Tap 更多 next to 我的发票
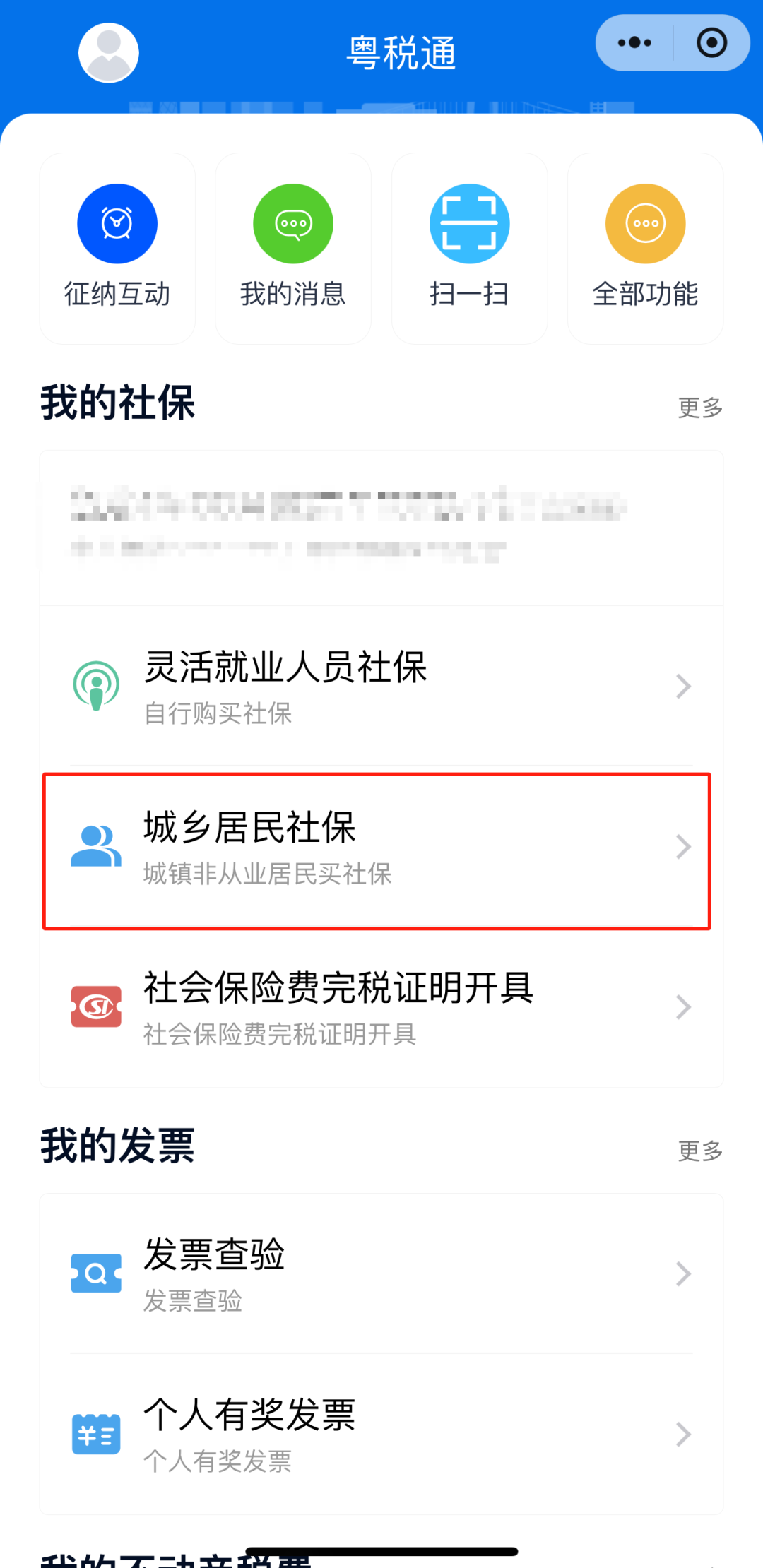Screen dimensions: 763x1568 point(699,1151)
